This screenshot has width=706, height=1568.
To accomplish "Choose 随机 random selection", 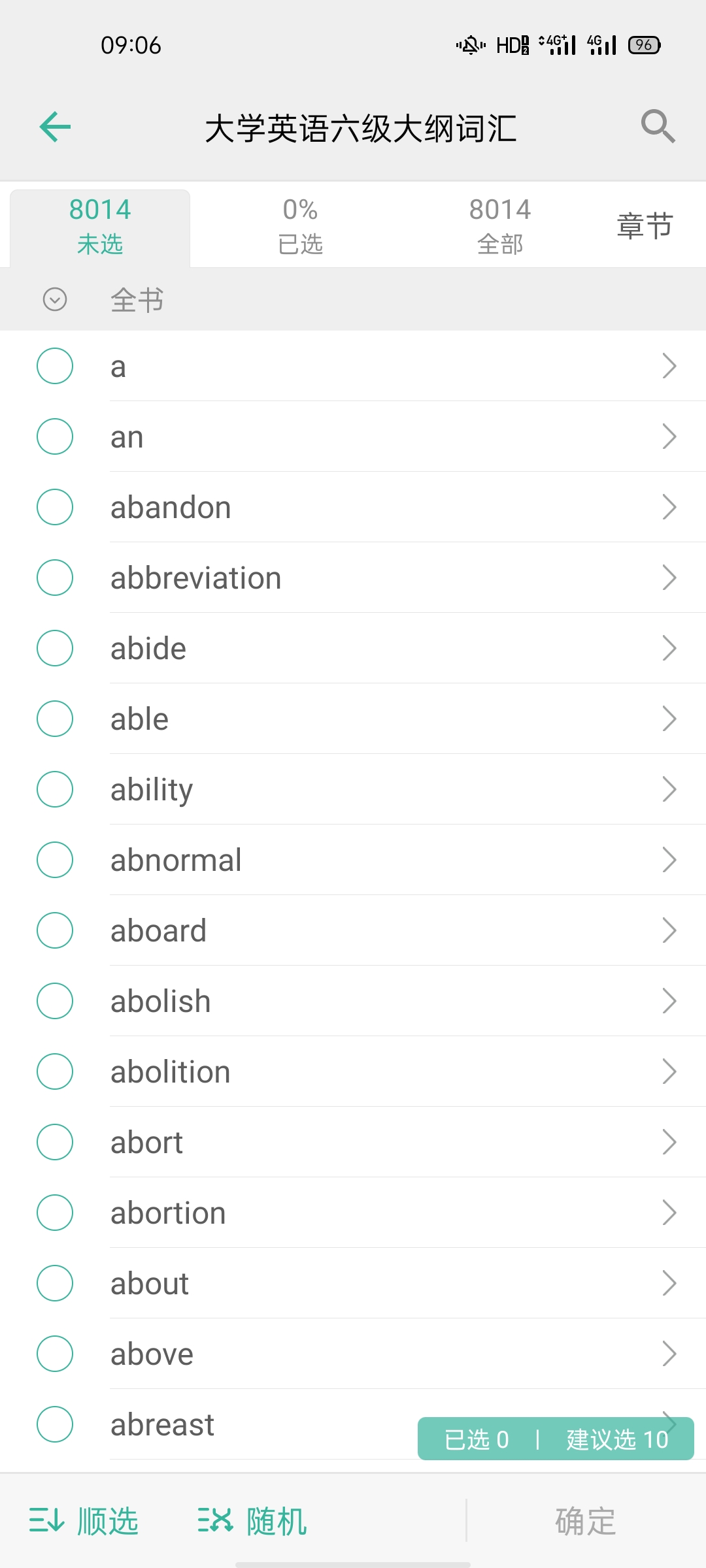I will coord(253,1521).
